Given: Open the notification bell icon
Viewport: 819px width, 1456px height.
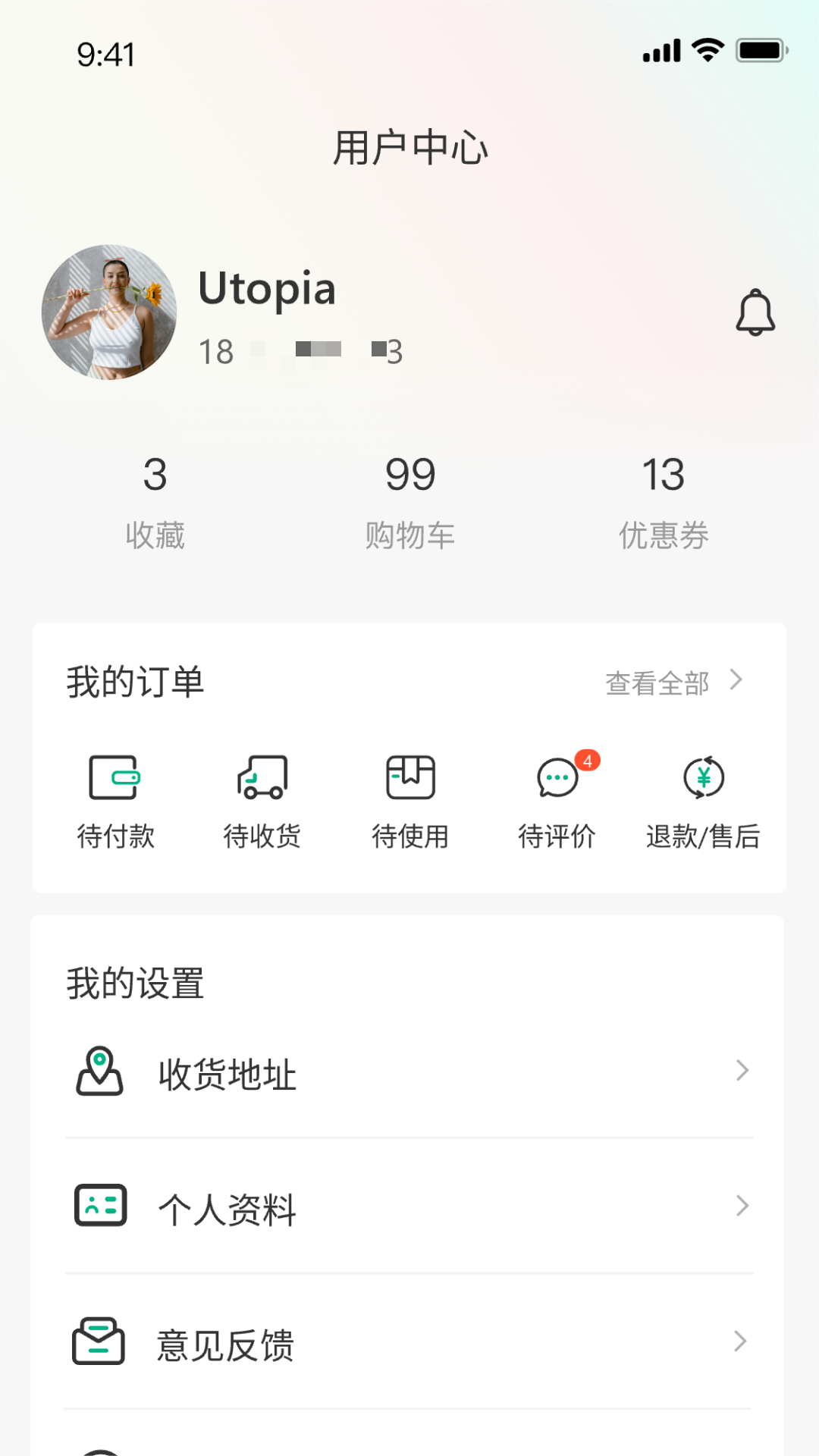Looking at the screenshot, I should [x=755, y=312].
